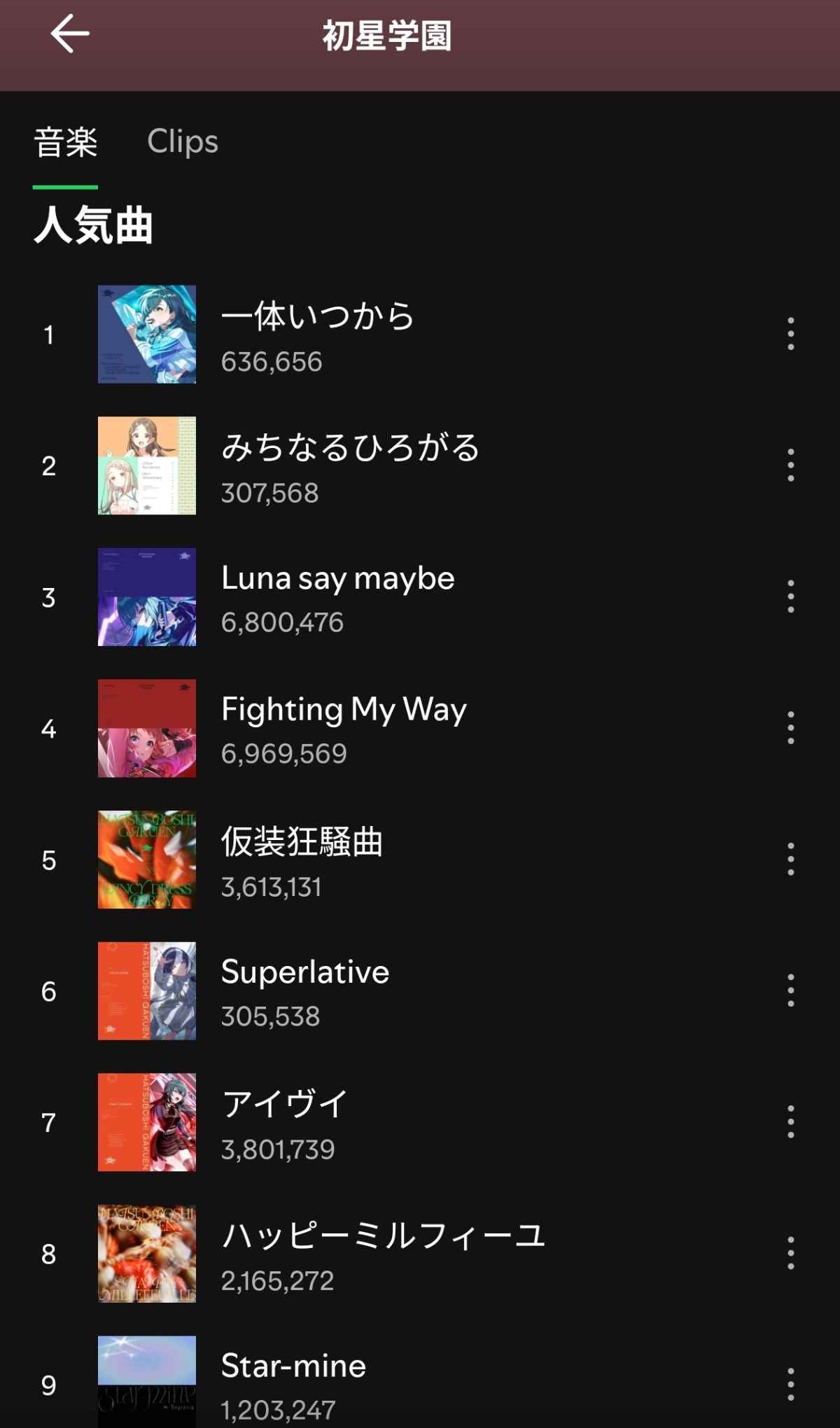Go back using the top-left arrow

point(70,34)
